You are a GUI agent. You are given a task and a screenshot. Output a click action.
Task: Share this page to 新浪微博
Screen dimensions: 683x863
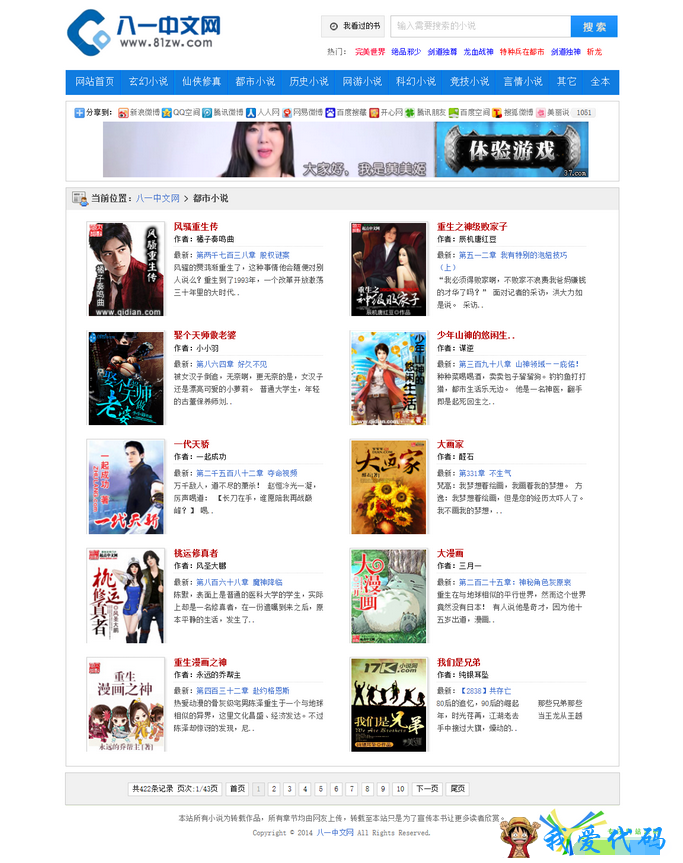coord(142,113)
